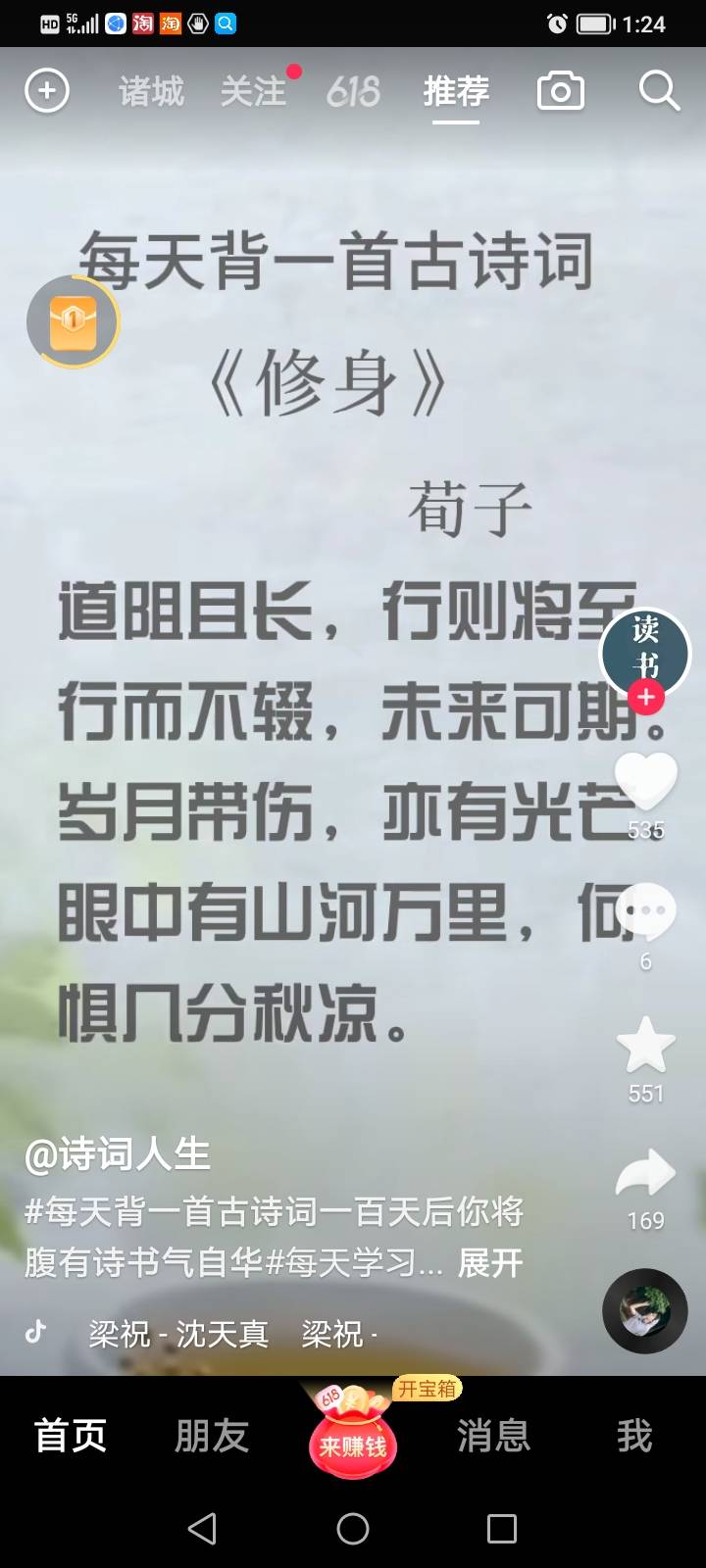Open the 梁祝 - 沈天真 soundtrack
Screen dimensions: 706x1568
[178, 1334]
